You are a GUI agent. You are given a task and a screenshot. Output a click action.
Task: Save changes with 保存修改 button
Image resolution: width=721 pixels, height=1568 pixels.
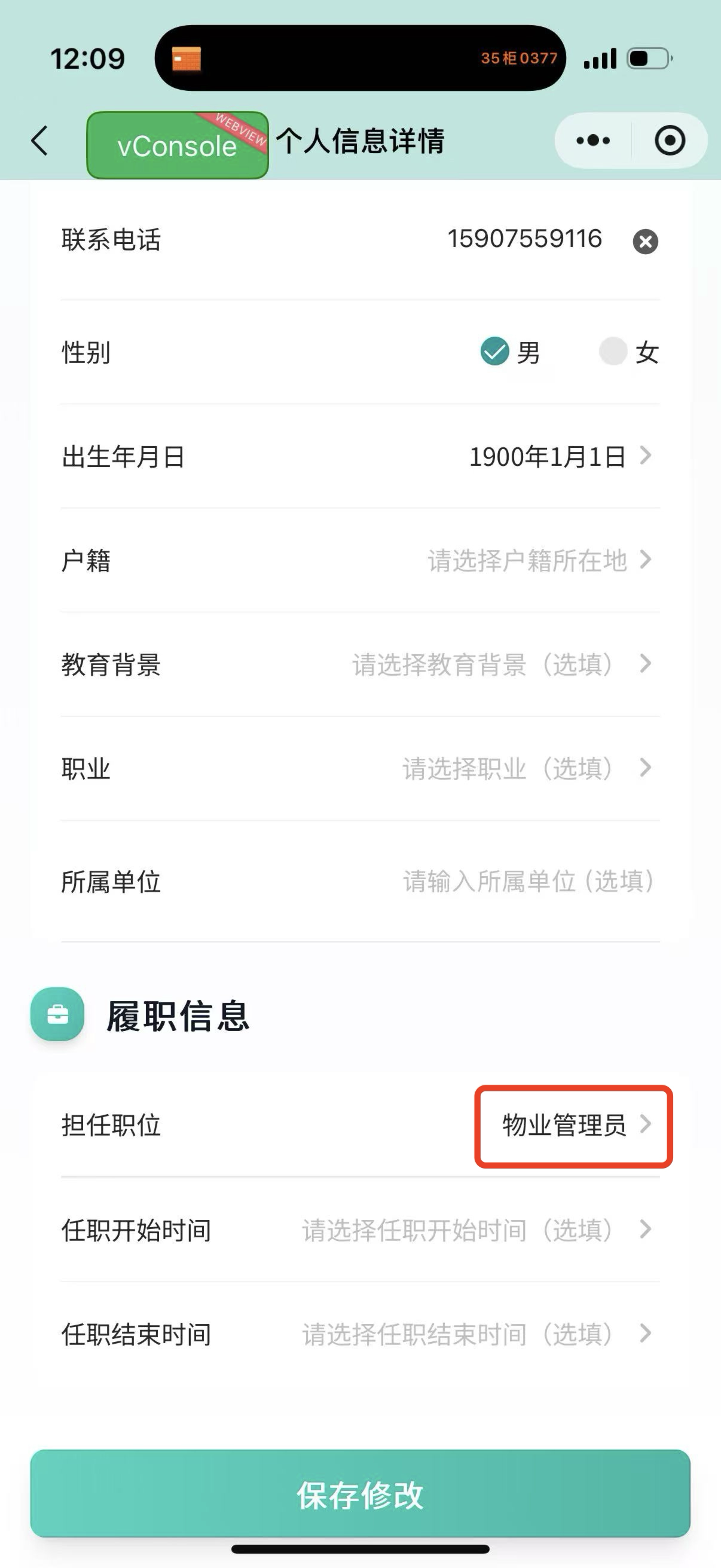click(x=360, y=1495)
